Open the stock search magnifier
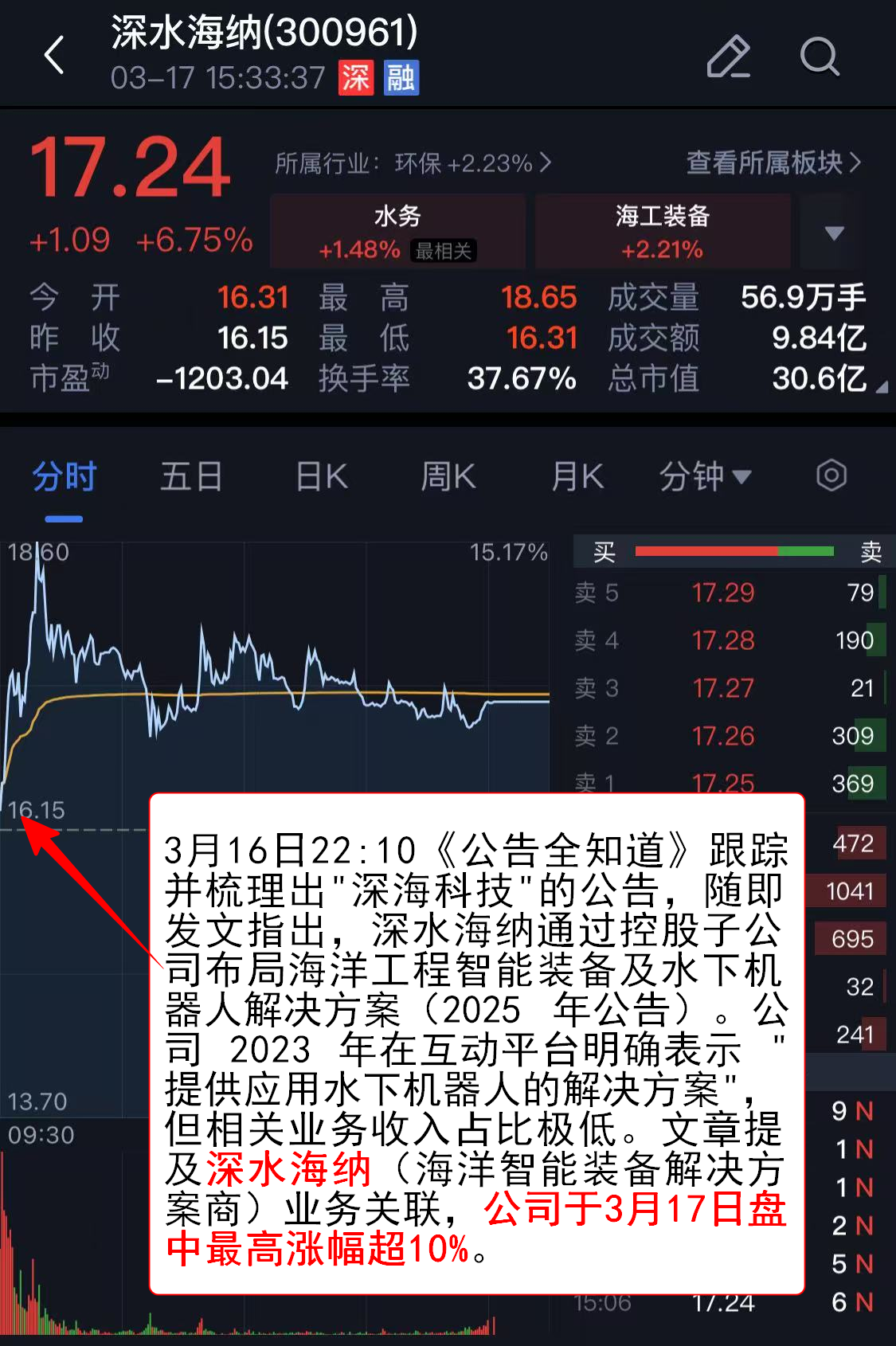Screen dimensions: 896x1346 [x=820, y=57]
